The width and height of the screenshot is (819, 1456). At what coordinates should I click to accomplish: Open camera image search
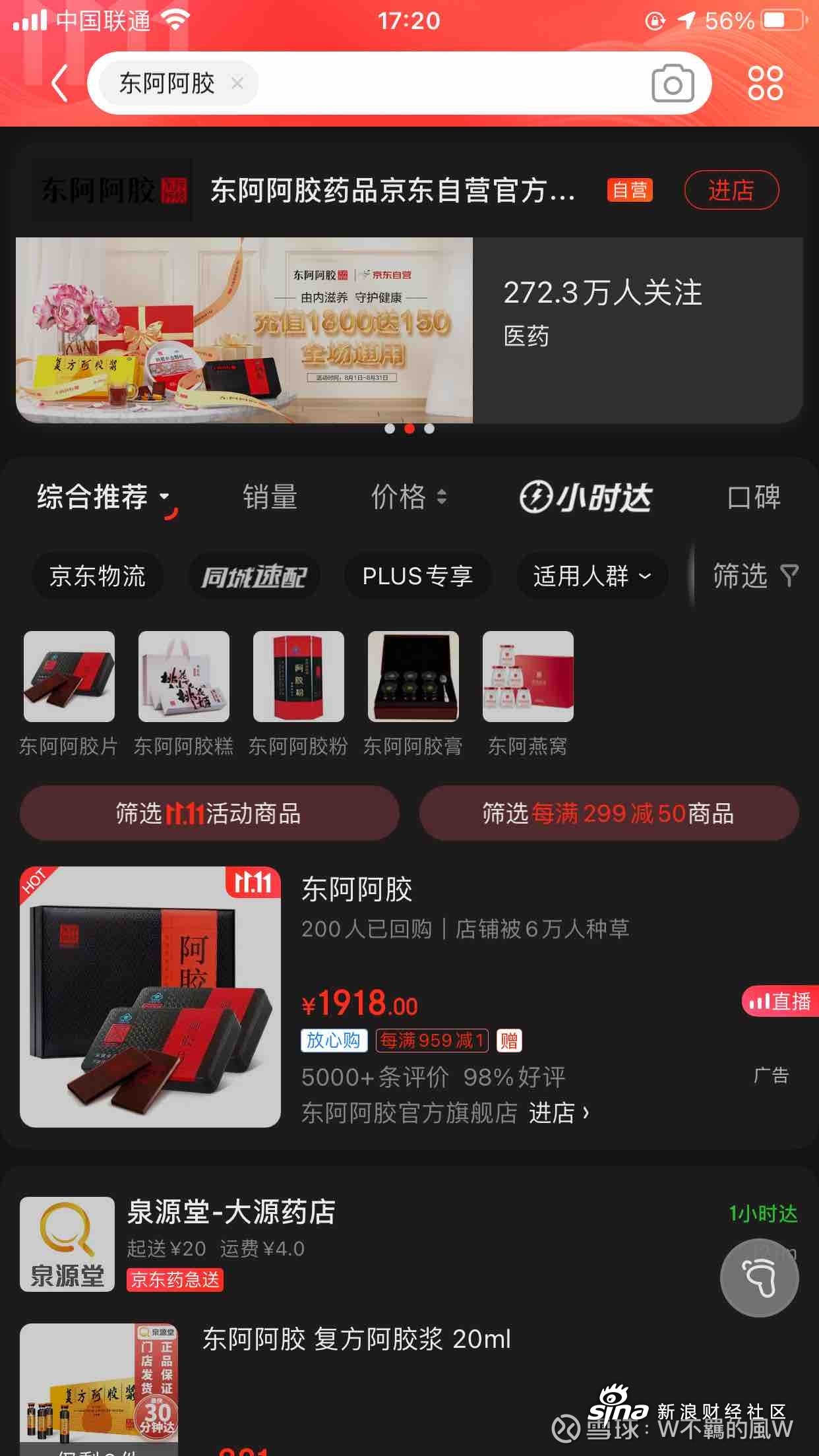pos(672,84)
